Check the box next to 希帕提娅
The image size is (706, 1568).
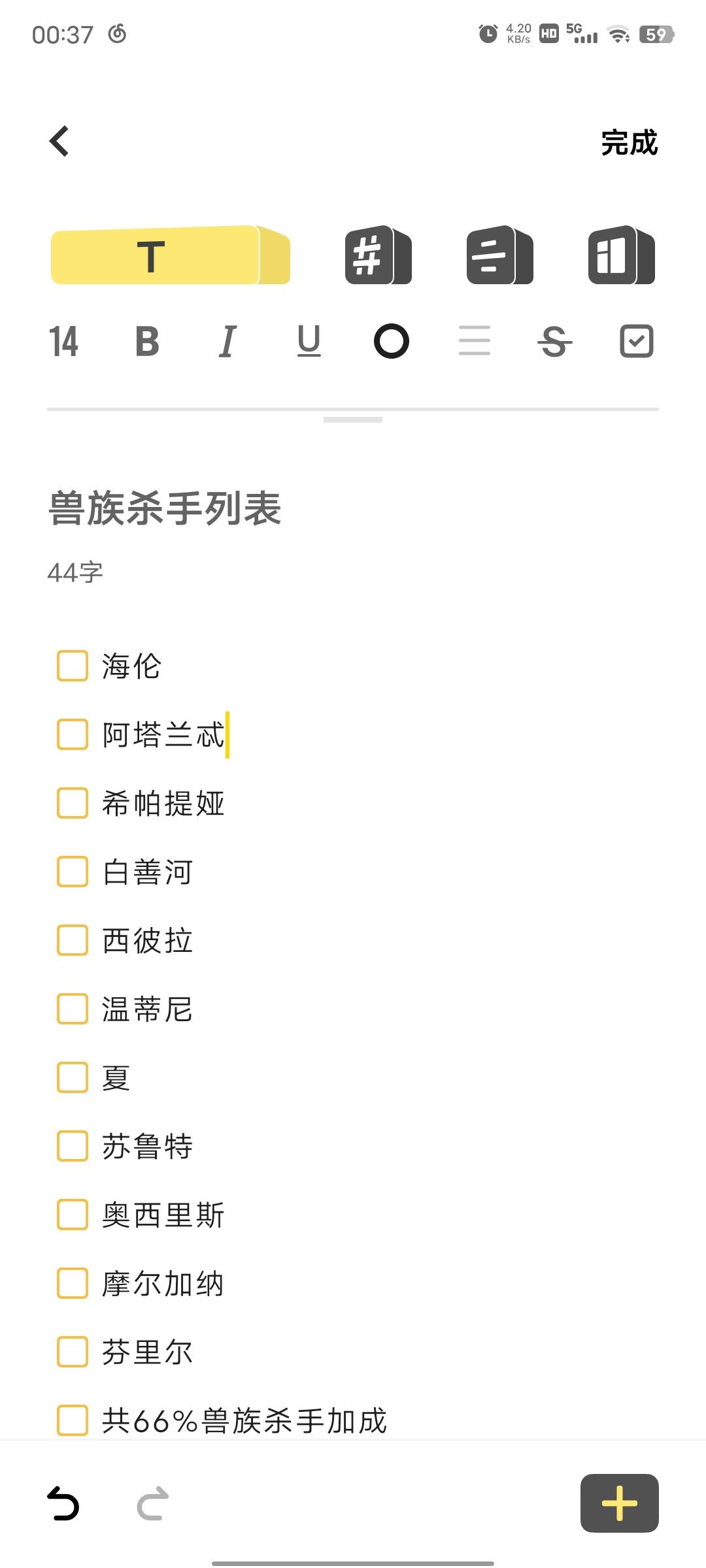[x=73, y=803]
